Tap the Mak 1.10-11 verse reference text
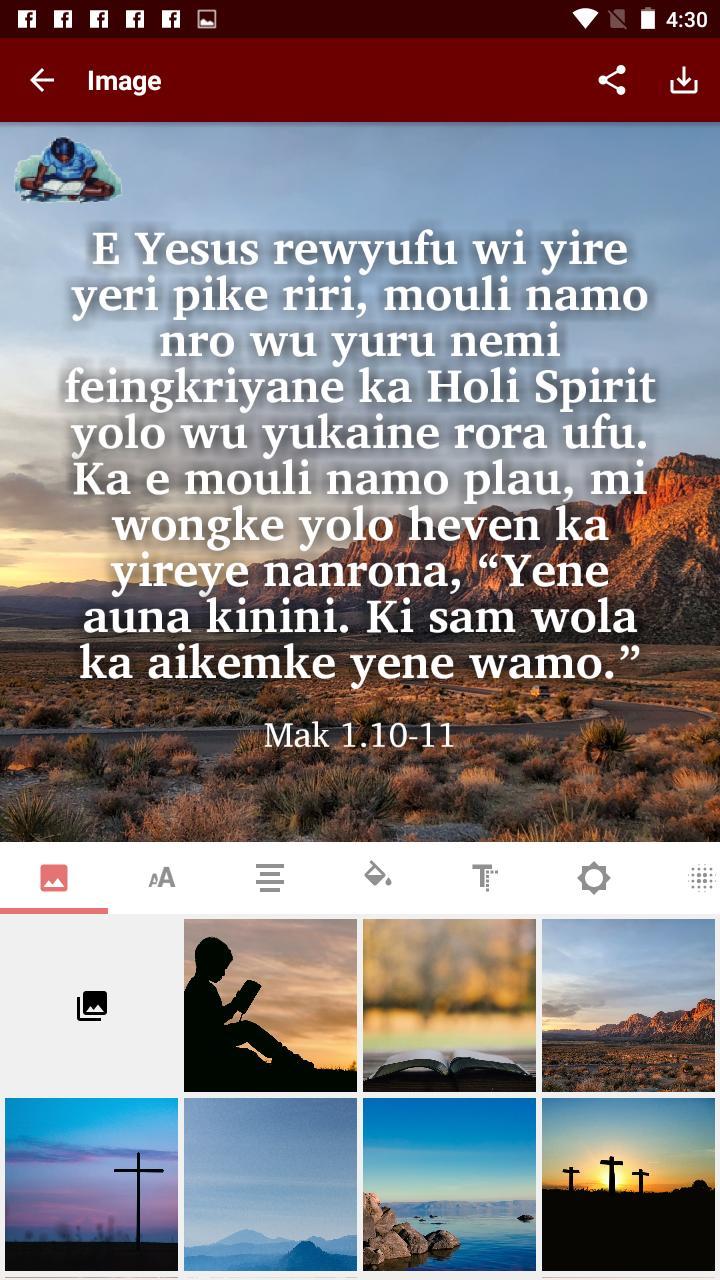This screenshot has width=720, height=1280. [360, 736]
